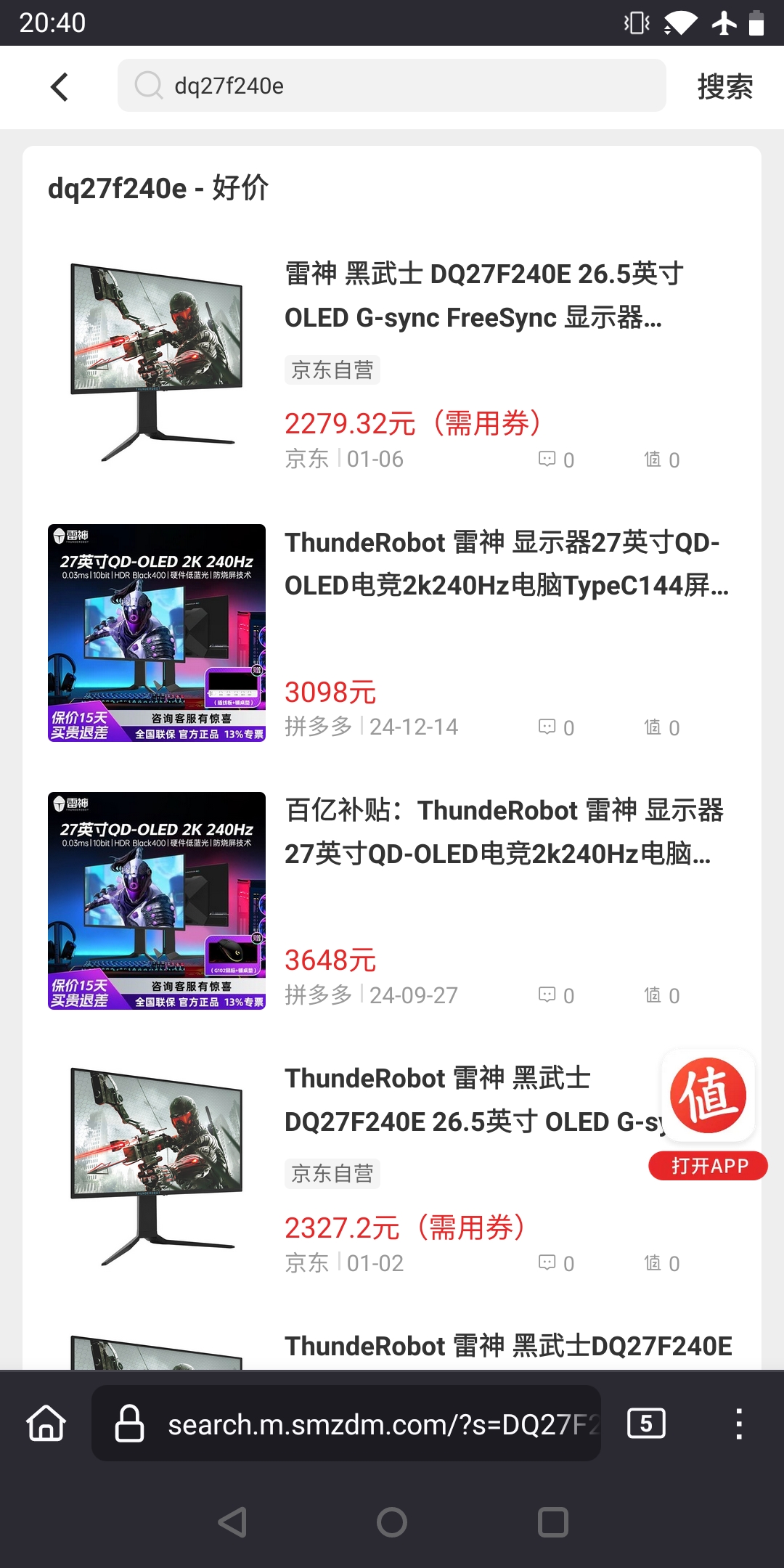784x1568 pixels.
Task: Open browser home page
Action: pos(46,1423)
